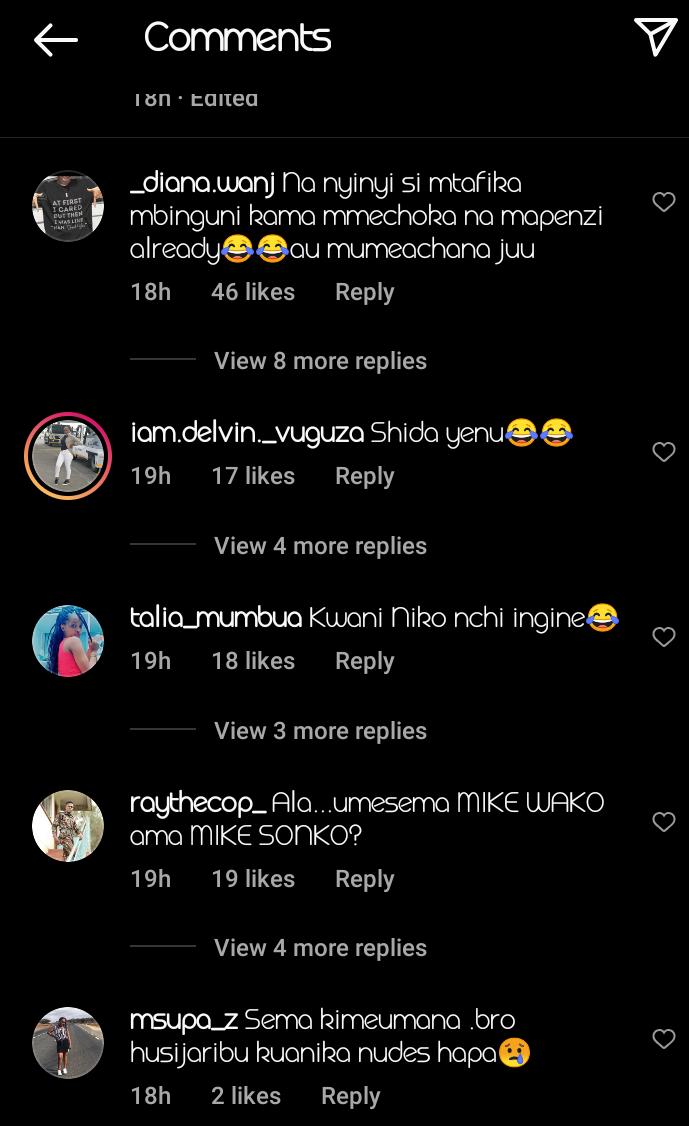View 8 more replies under _diana.wanj
The width and height of the screenshot is (689, 1126).
[x=320, y=360]
